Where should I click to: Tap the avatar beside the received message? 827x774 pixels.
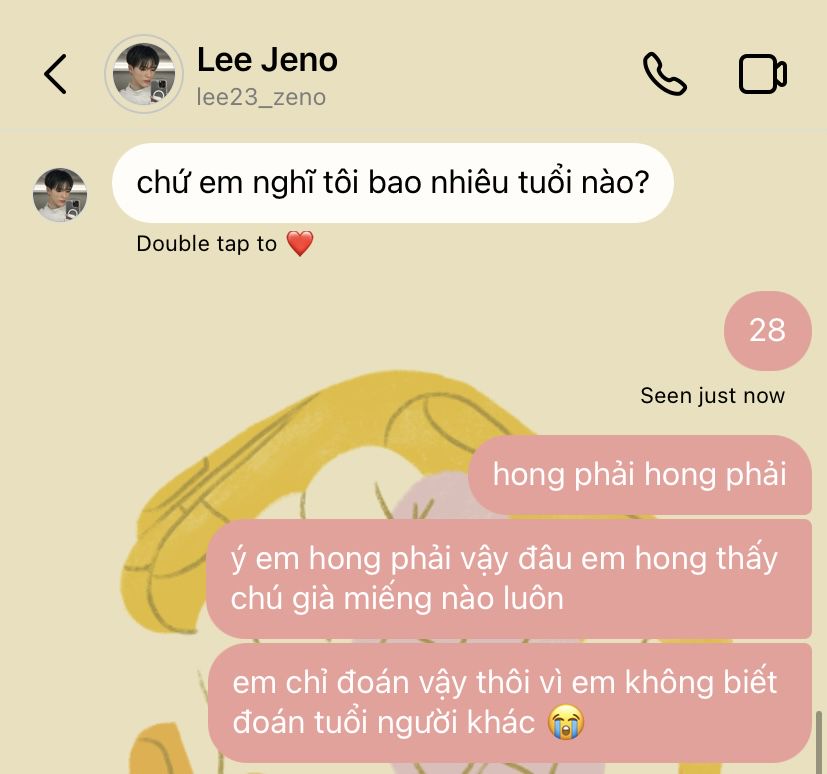[60, 195]
